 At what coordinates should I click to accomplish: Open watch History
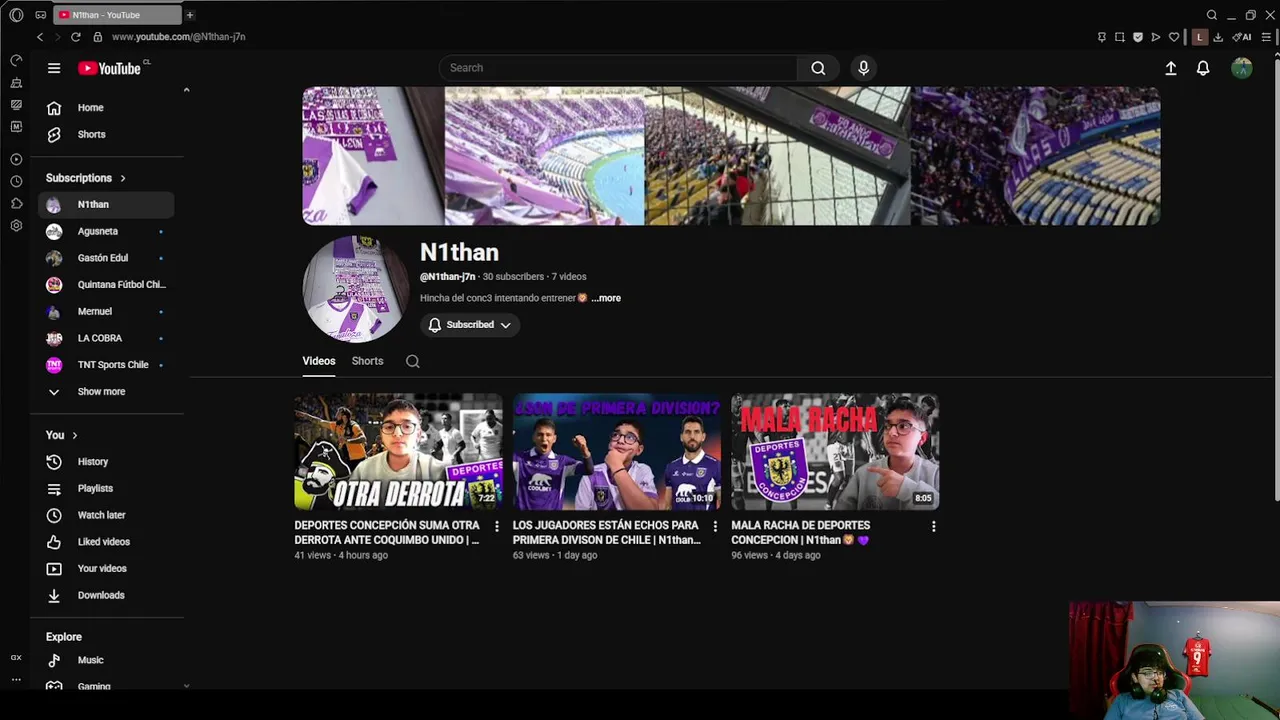tap(92, 462)
